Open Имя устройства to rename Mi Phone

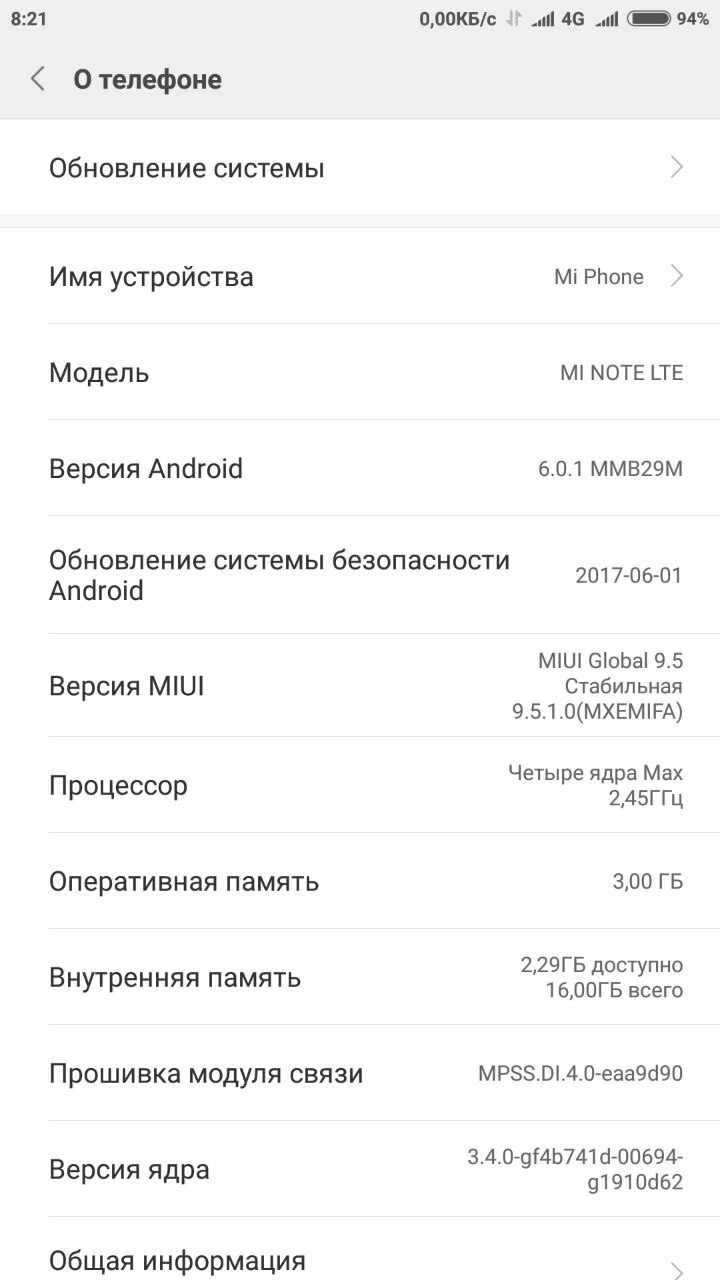(x=360, y=276)
